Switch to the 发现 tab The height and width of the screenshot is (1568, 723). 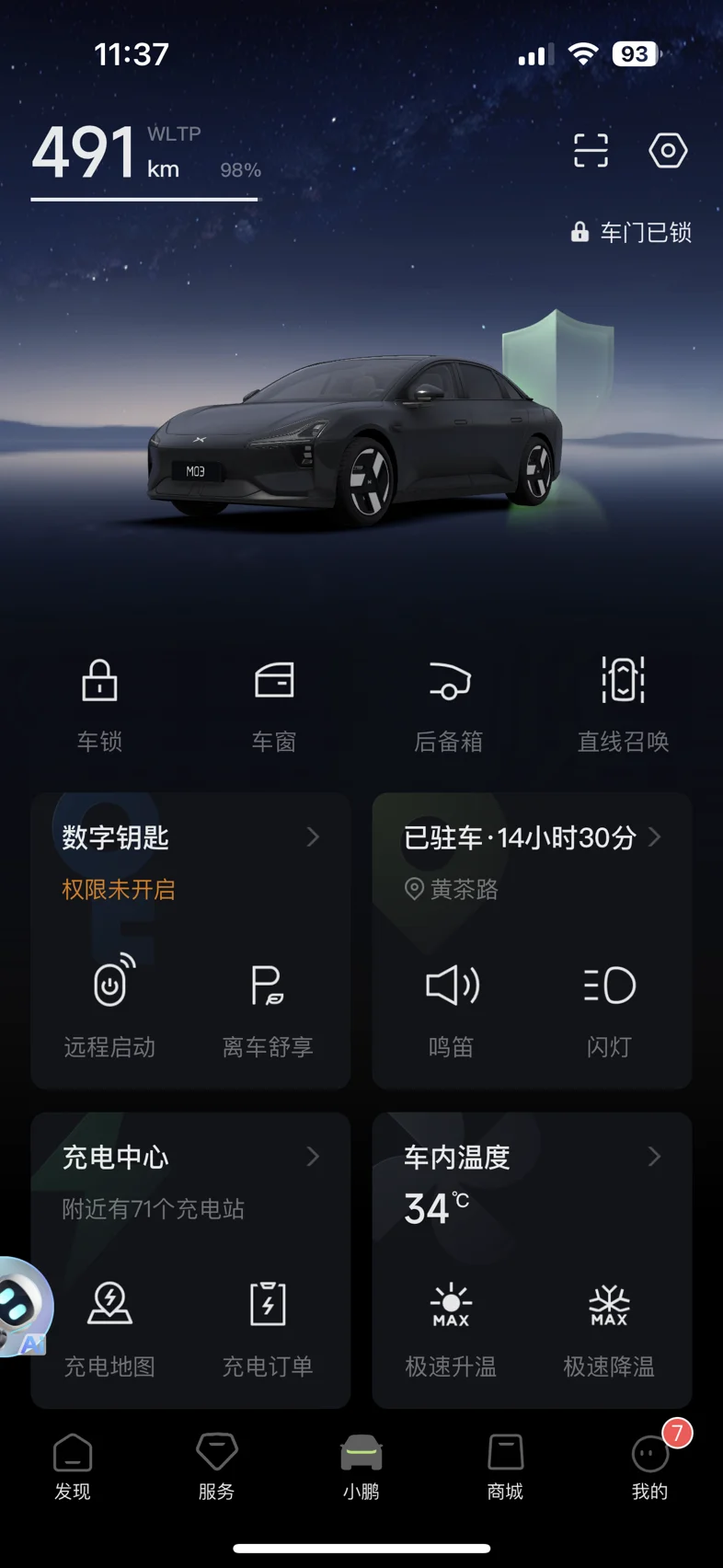coord(73,1467)
